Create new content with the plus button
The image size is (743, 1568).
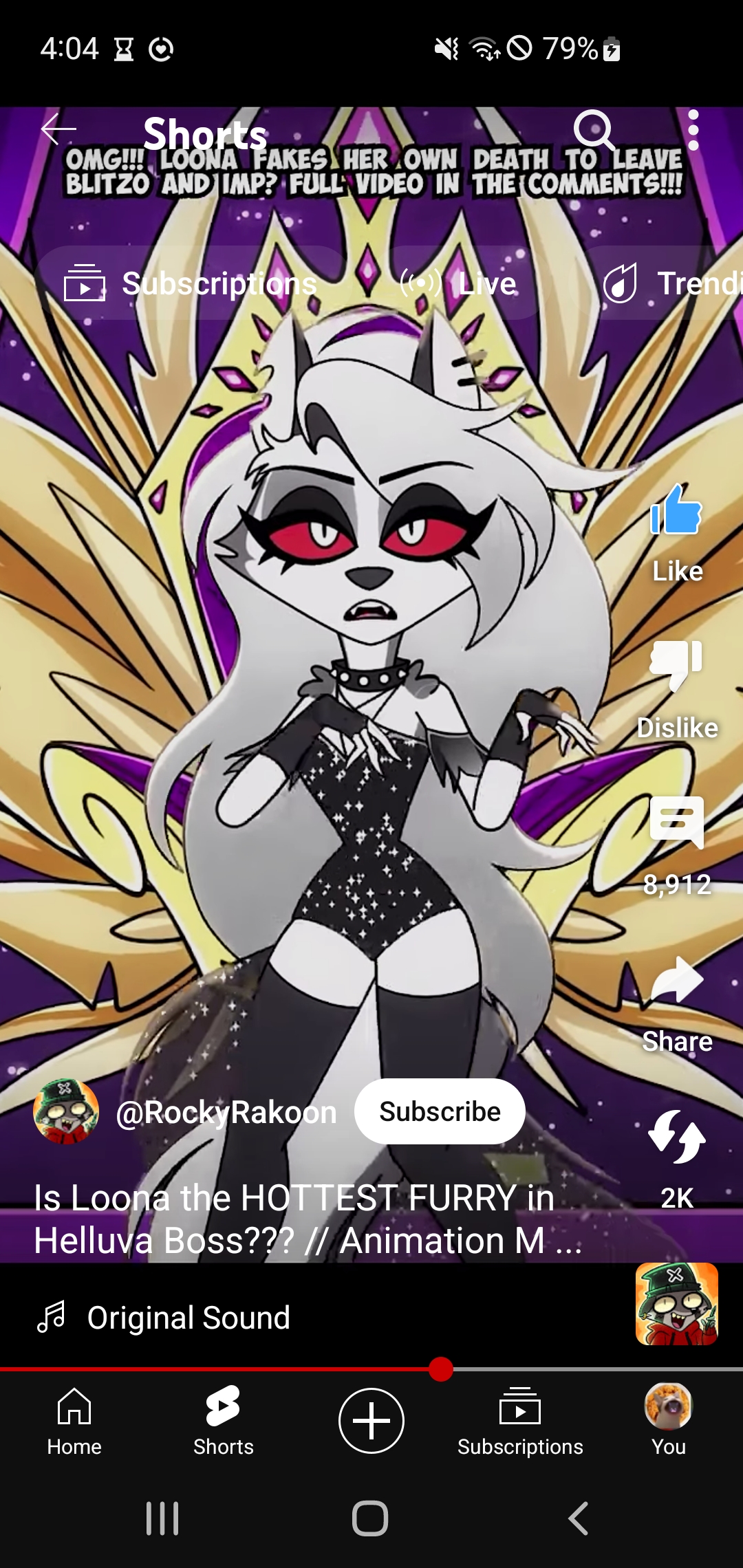pos(371,1421)
